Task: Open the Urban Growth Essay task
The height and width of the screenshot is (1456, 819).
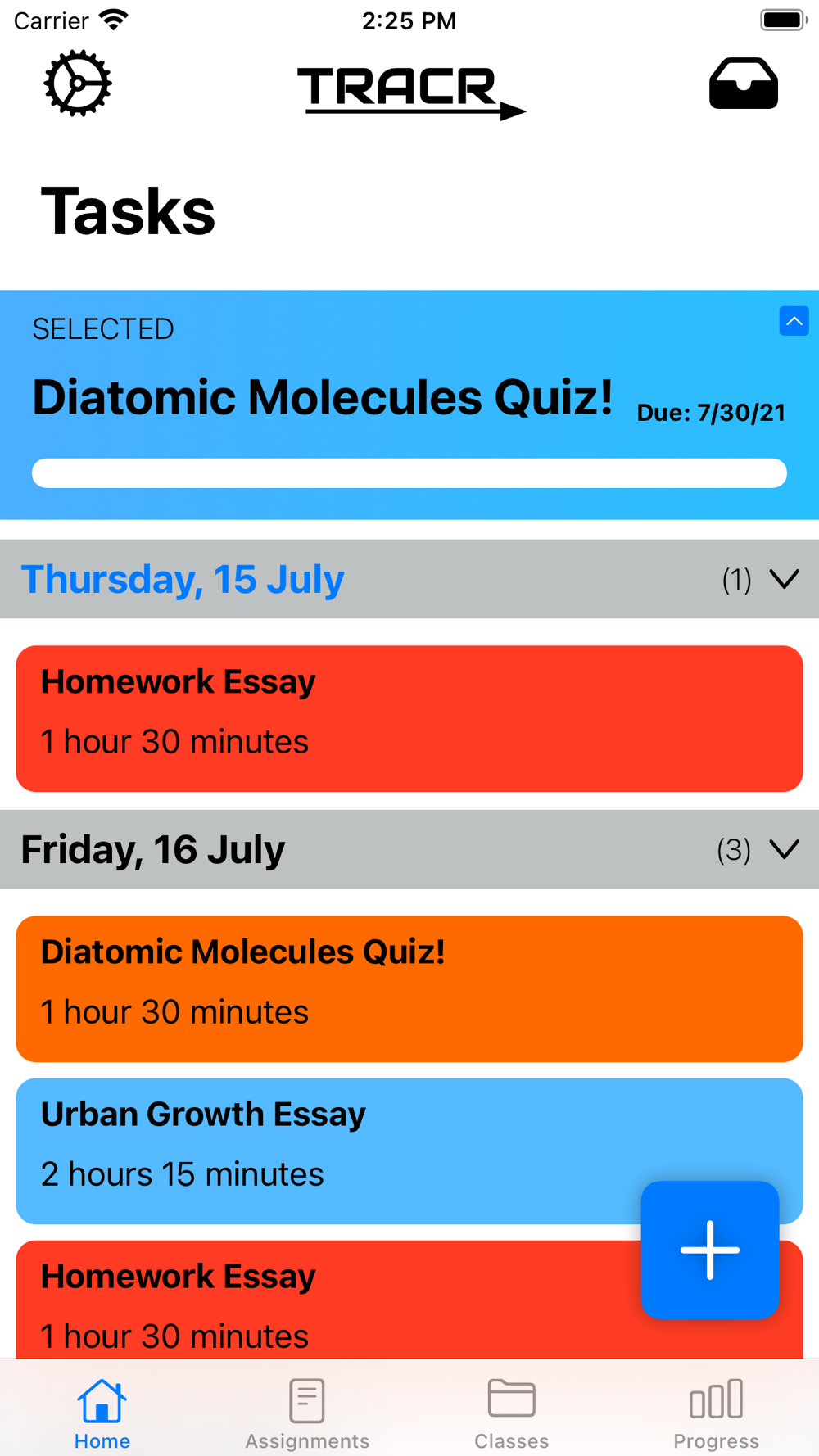Action: tap(328, 1151)
